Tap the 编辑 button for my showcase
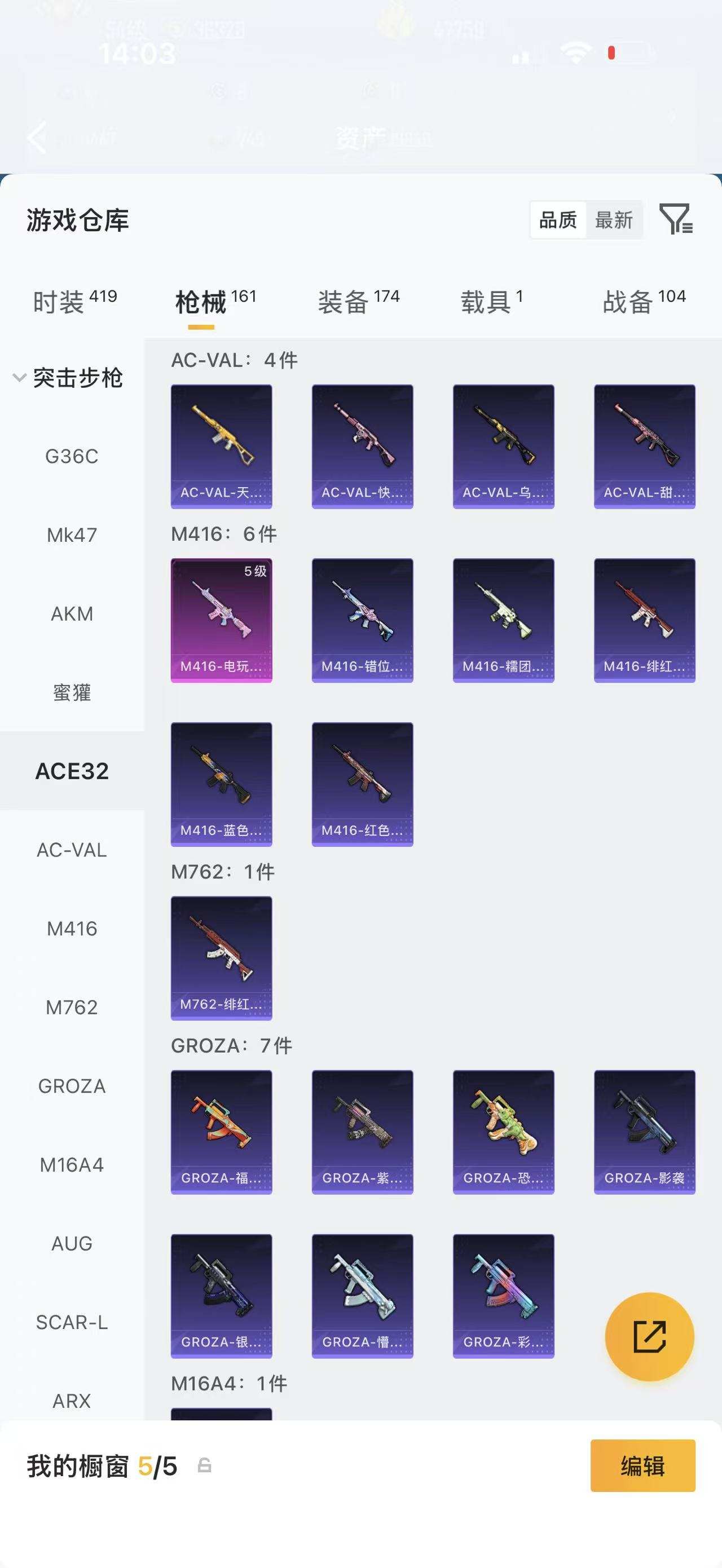Viewport: 722px width, 1568px height. [x=642, y=1465]
